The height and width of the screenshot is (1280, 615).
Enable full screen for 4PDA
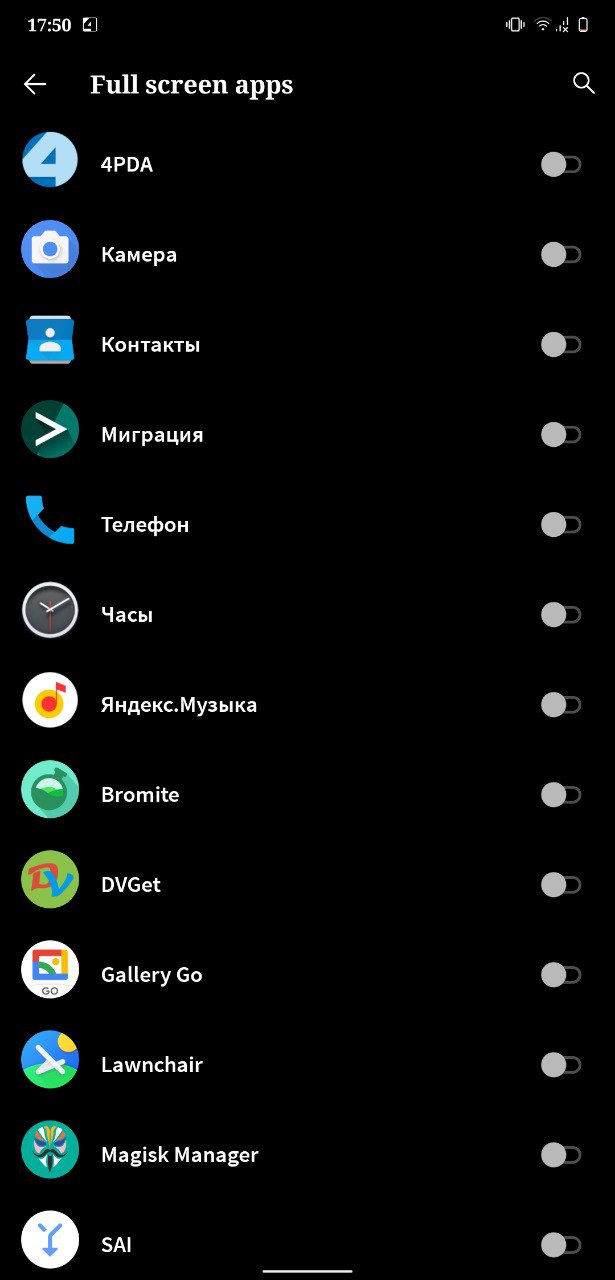[x=561, y=165]
